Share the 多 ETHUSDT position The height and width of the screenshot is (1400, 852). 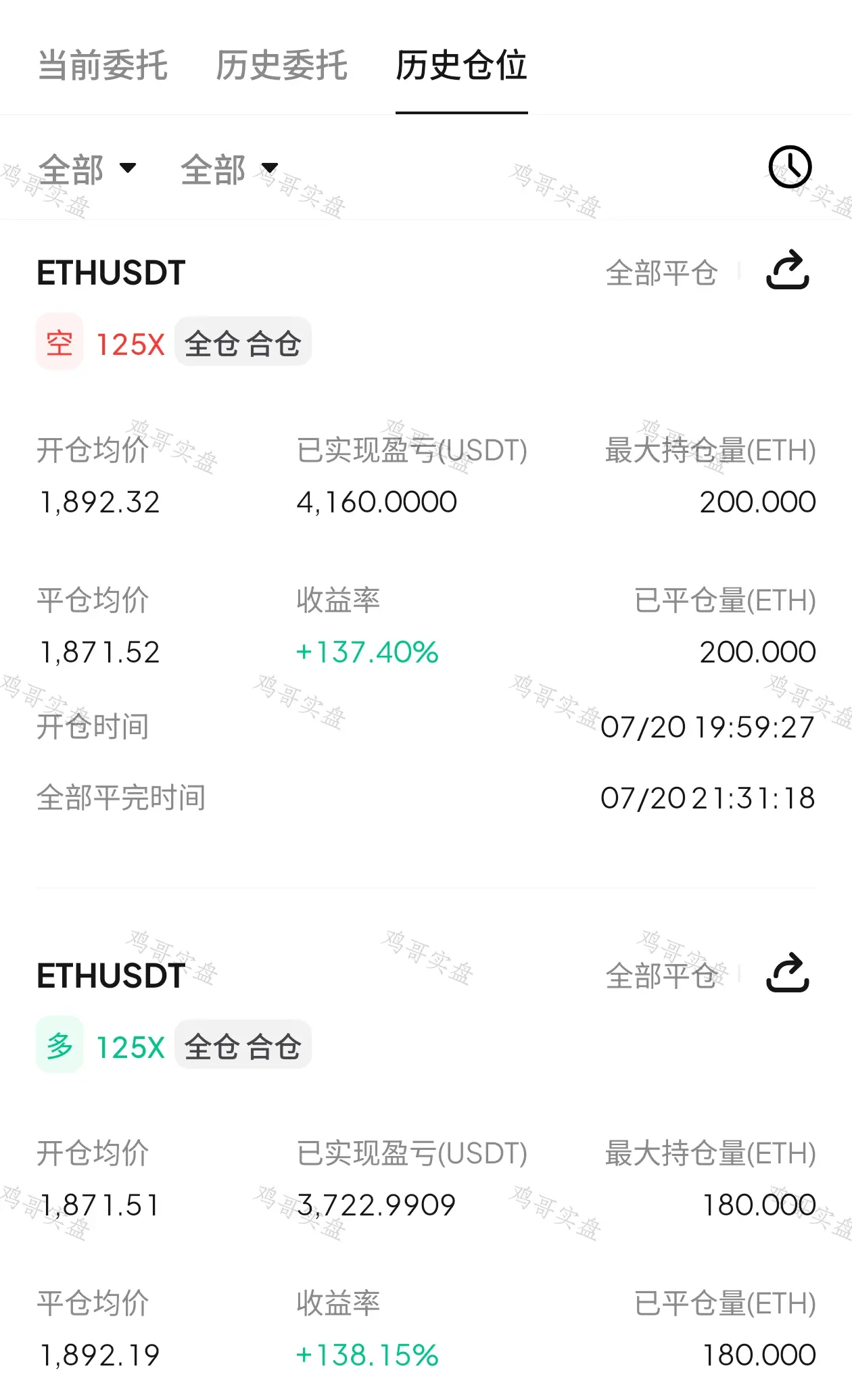(788, 973)
